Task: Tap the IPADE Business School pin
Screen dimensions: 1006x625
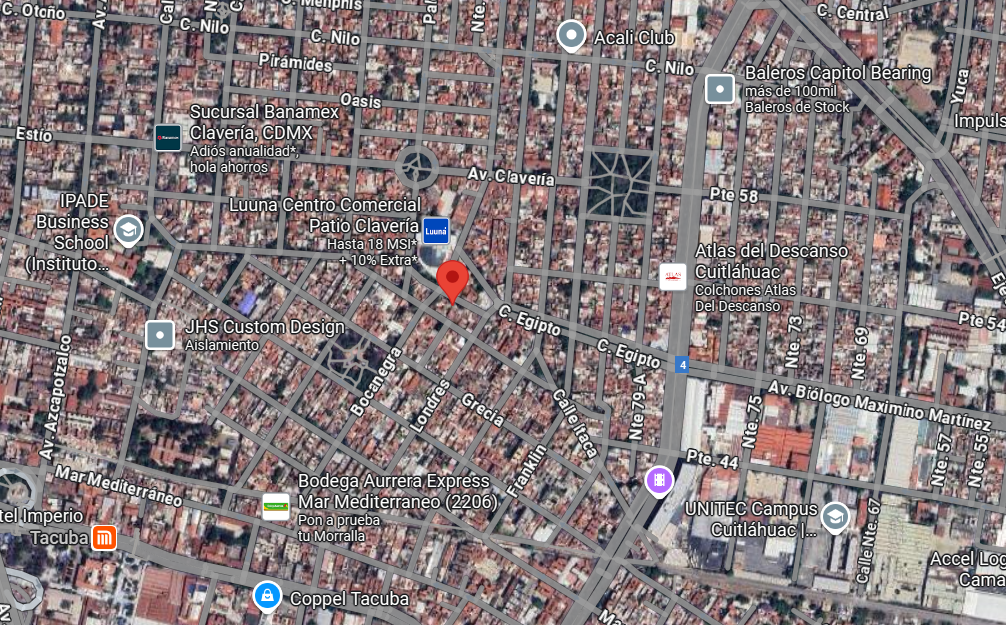Action: [128, 230]
